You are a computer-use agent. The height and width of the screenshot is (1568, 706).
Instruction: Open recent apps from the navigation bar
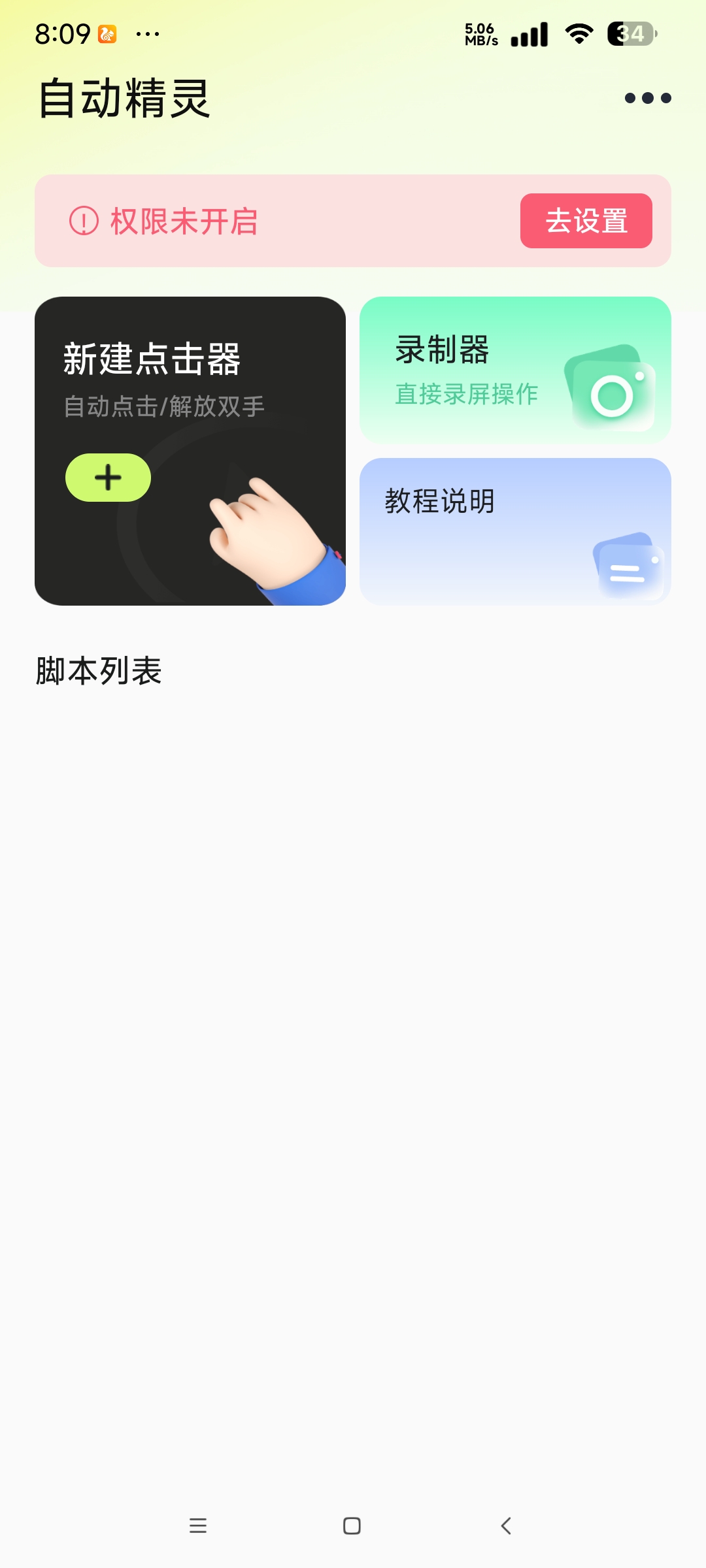click(x=198, y=1526)
